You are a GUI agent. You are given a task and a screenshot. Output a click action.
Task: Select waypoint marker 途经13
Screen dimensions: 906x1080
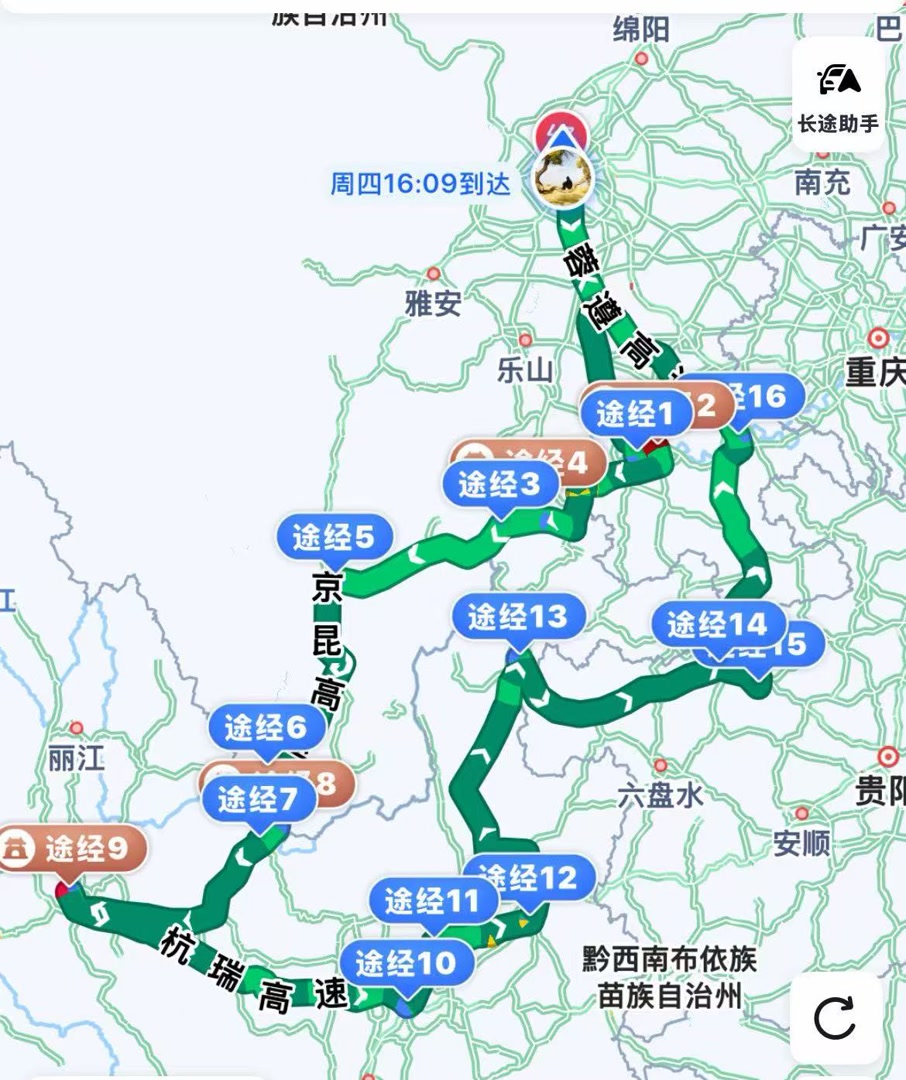(516, 617)
